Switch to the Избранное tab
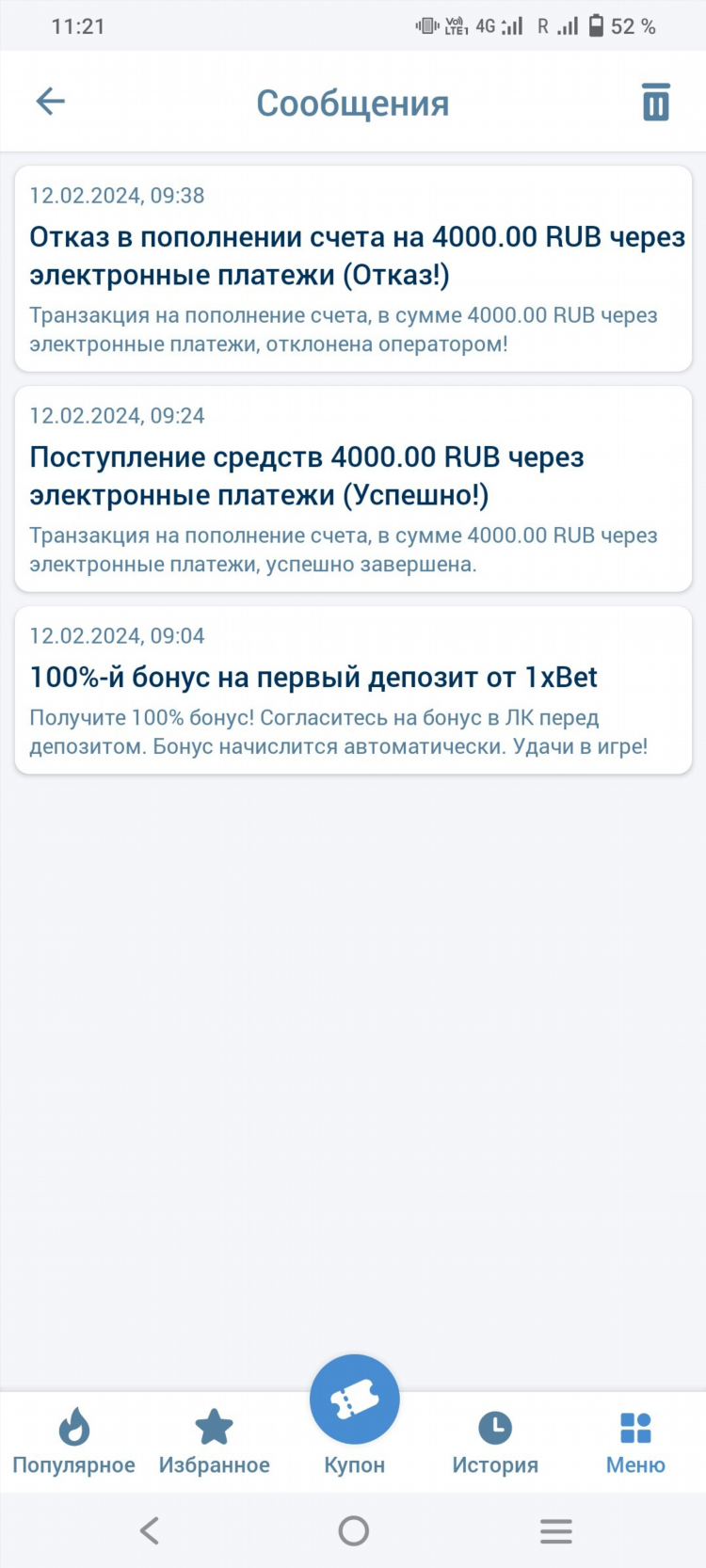Image resolution: width=706 pixels, height=1568 pixels. click(214, 1441)
